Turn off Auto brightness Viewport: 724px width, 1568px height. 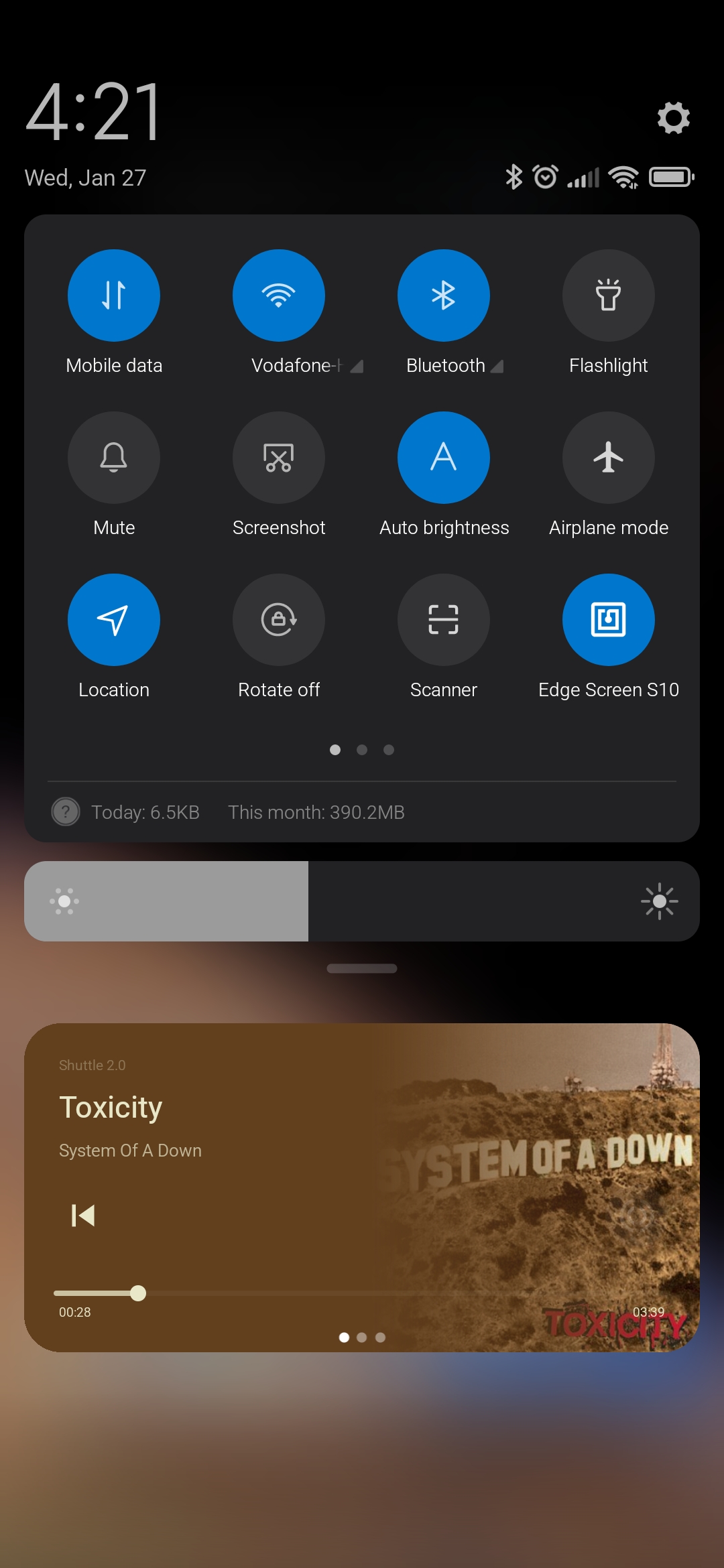(444, 458)
